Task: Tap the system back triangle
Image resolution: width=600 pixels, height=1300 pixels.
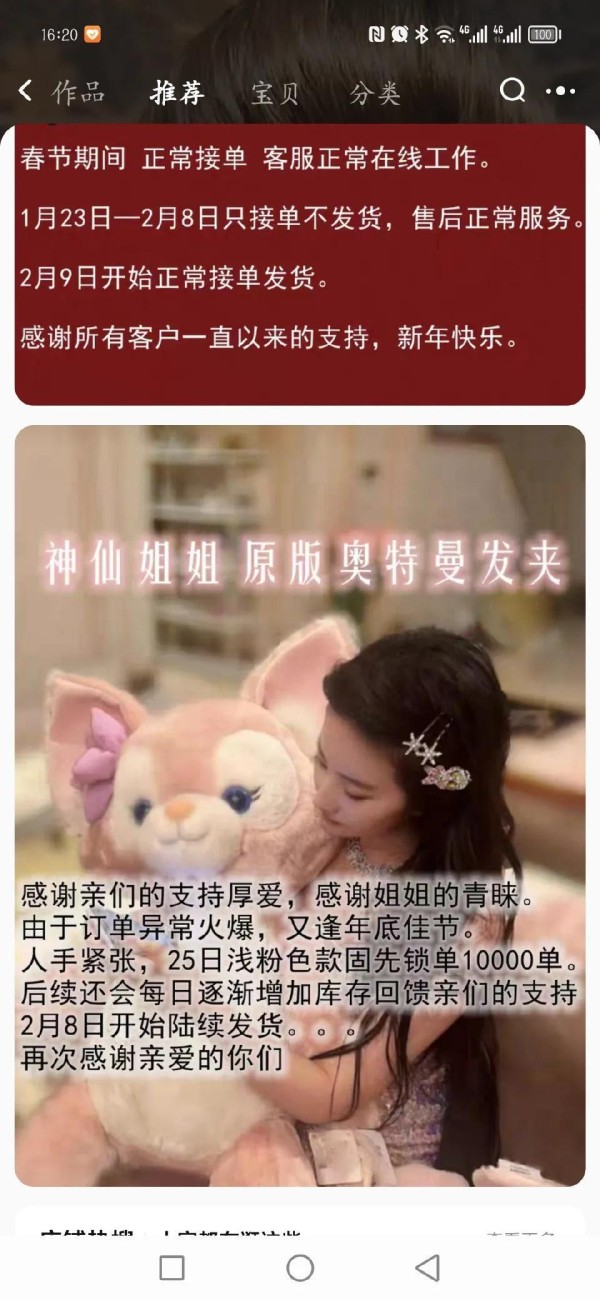Action: coord(428,1268)
